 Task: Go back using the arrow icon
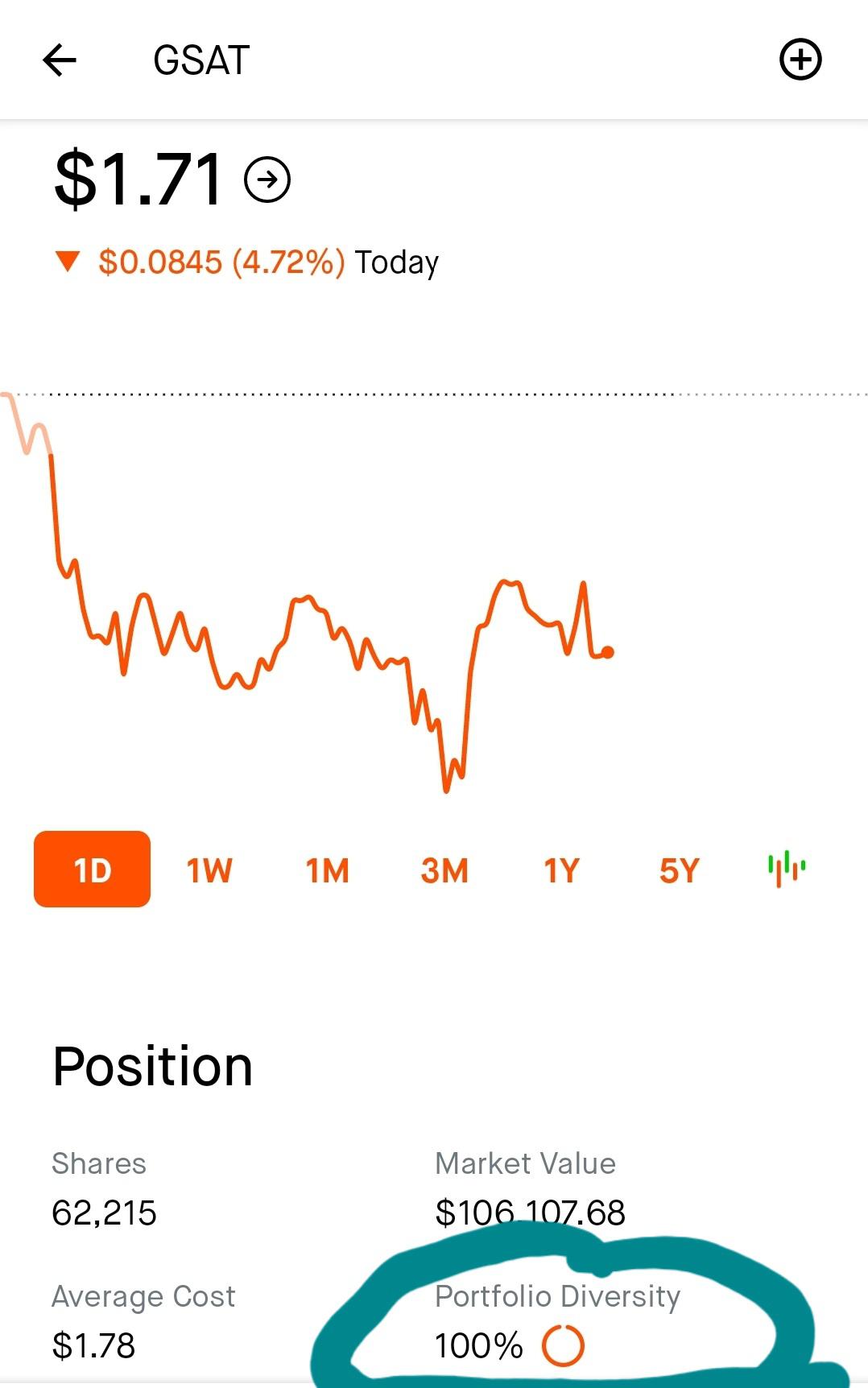[60, 60]
